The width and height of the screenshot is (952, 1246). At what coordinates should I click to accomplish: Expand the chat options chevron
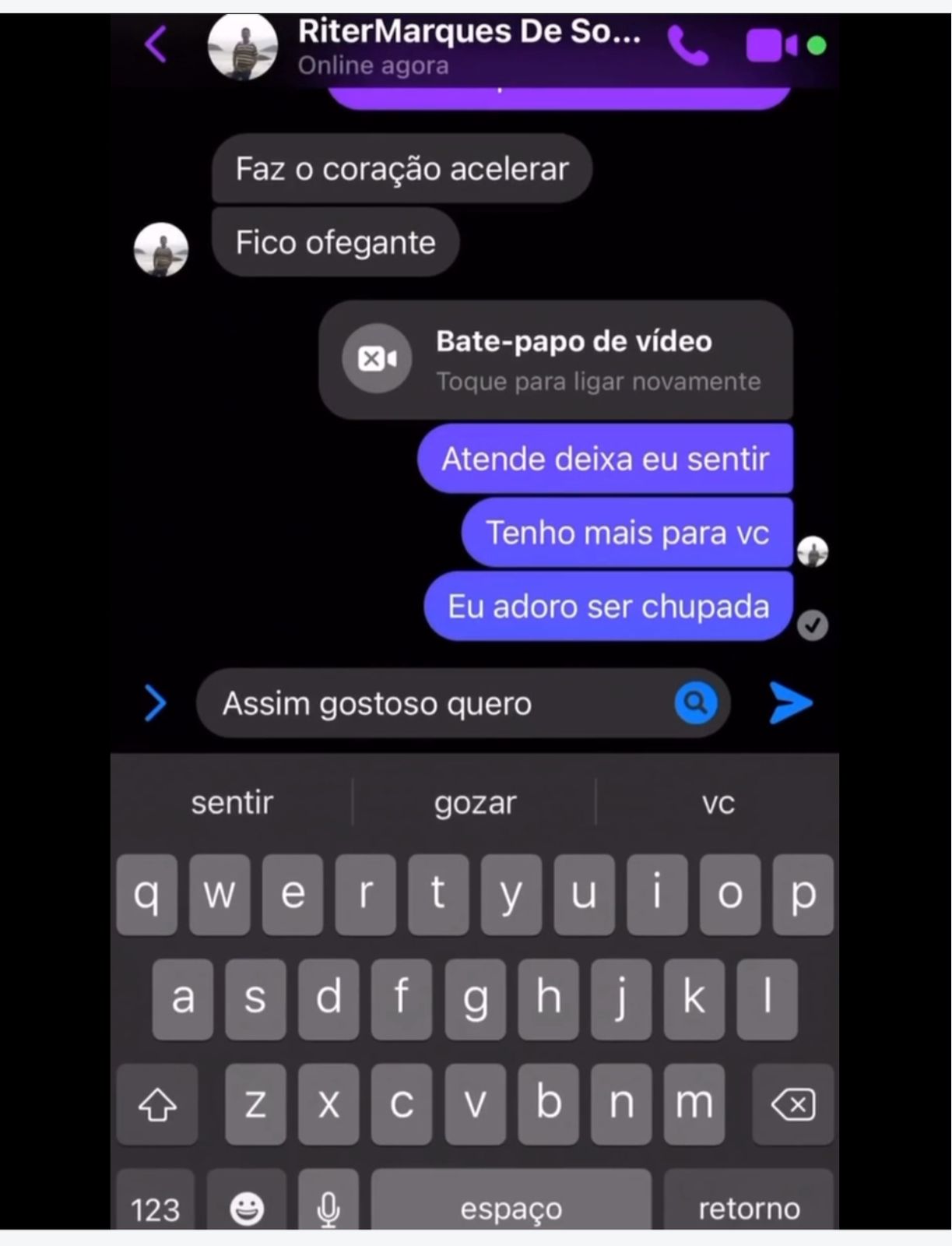pyautogui.click(x=156, y=703)
